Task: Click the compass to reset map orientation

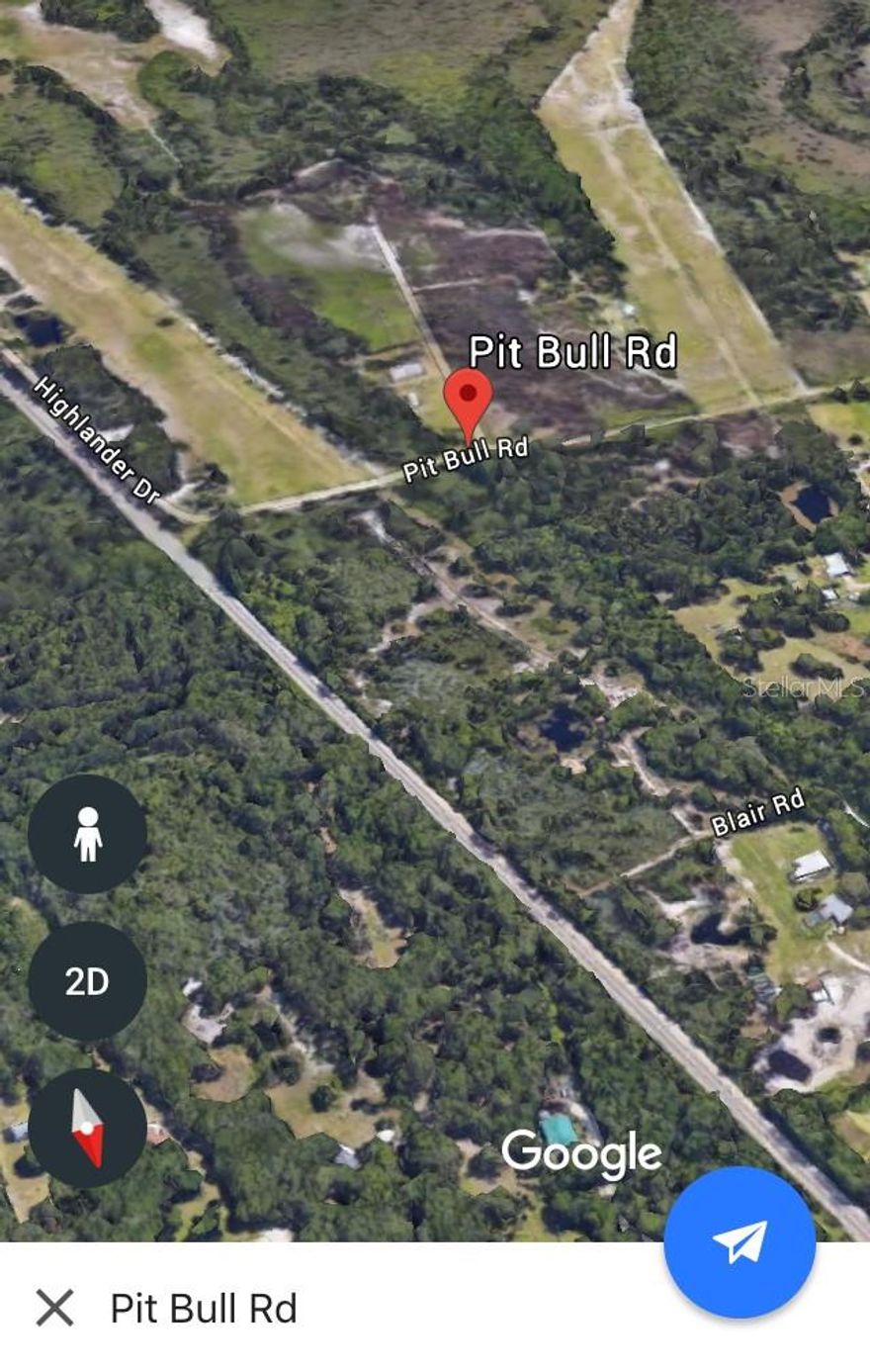Action: (x=89, y=1128)
